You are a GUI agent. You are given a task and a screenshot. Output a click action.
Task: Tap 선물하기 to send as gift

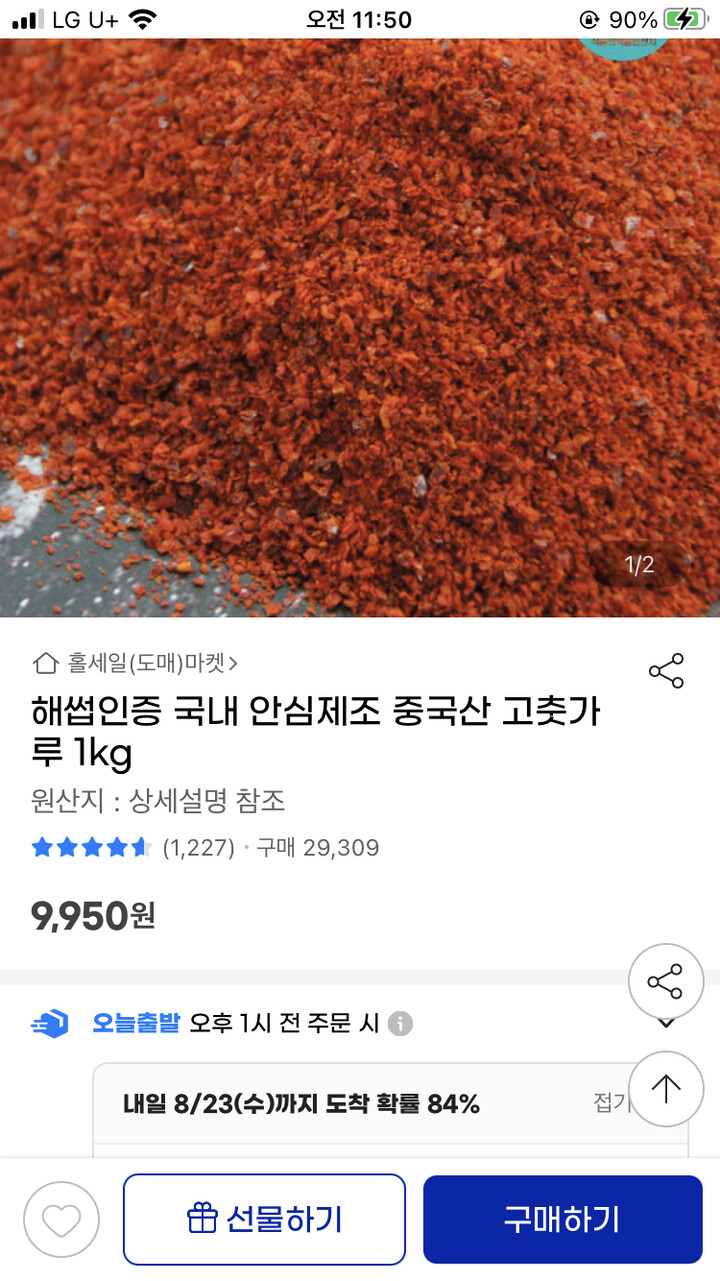pyautogui.click(x=264, y=1219)
